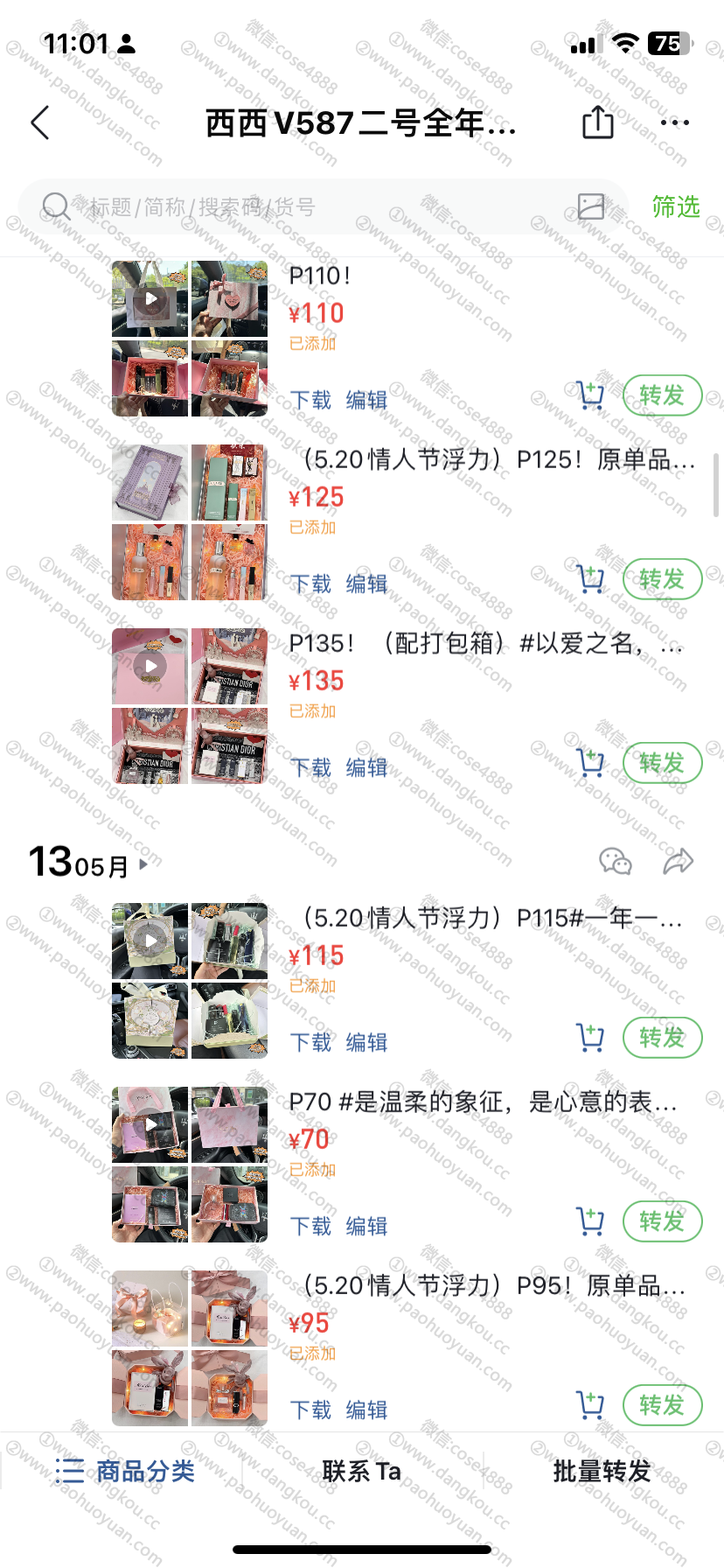
Task: Go back using the top-left arrow
Action: point(40,122)
